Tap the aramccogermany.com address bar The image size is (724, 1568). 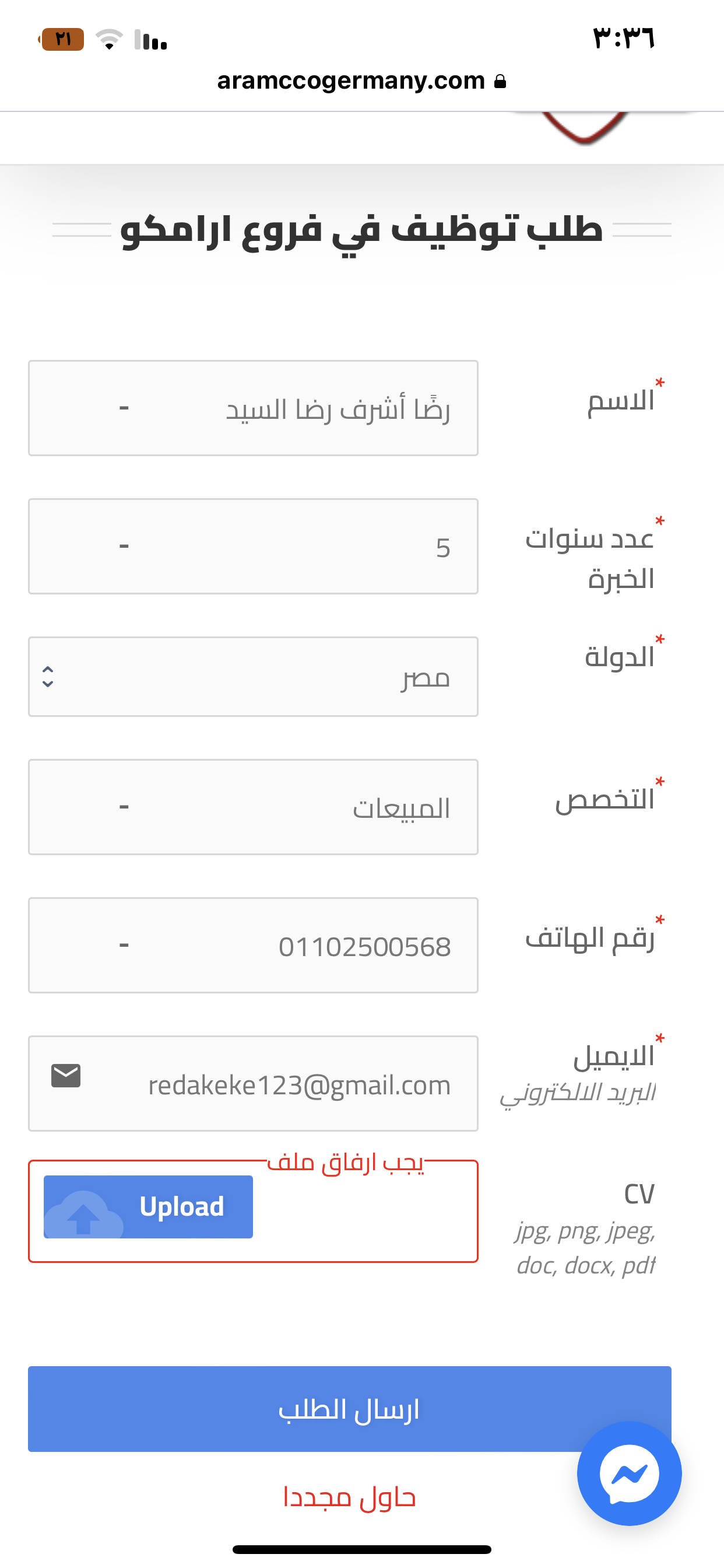[361, 80]
